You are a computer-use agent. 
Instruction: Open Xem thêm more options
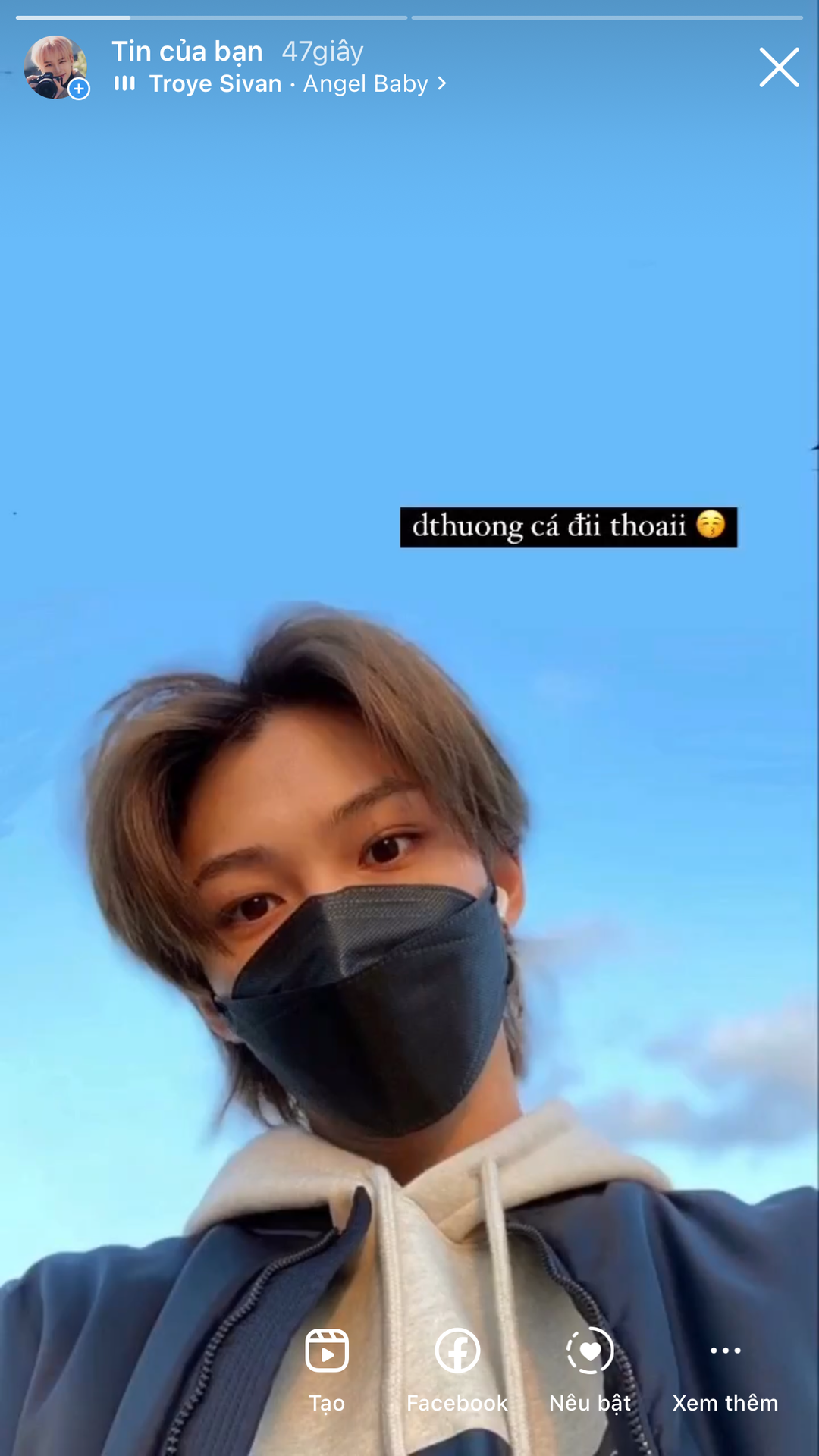coord(725,1367)
